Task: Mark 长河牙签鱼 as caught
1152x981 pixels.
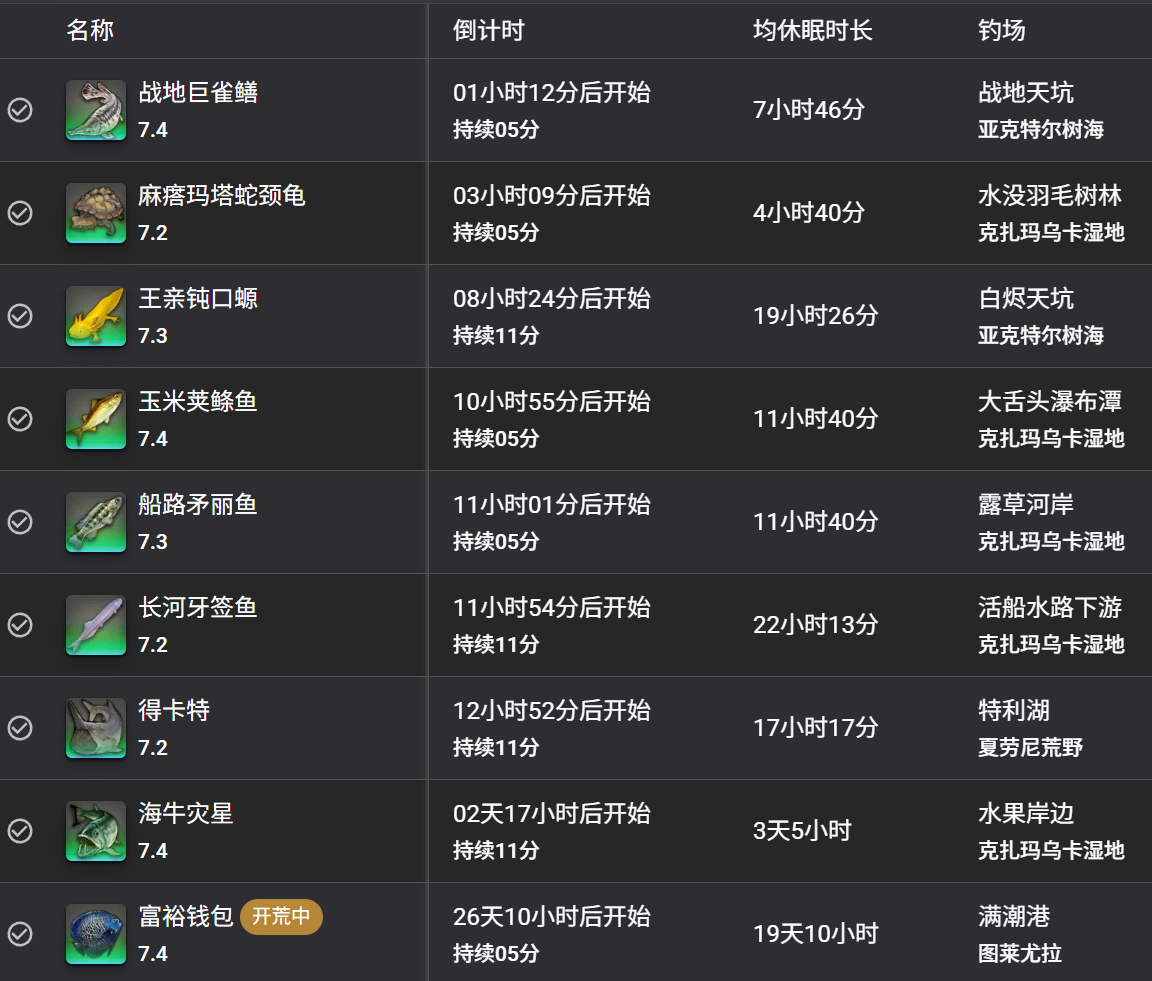Action: [20, 625]
